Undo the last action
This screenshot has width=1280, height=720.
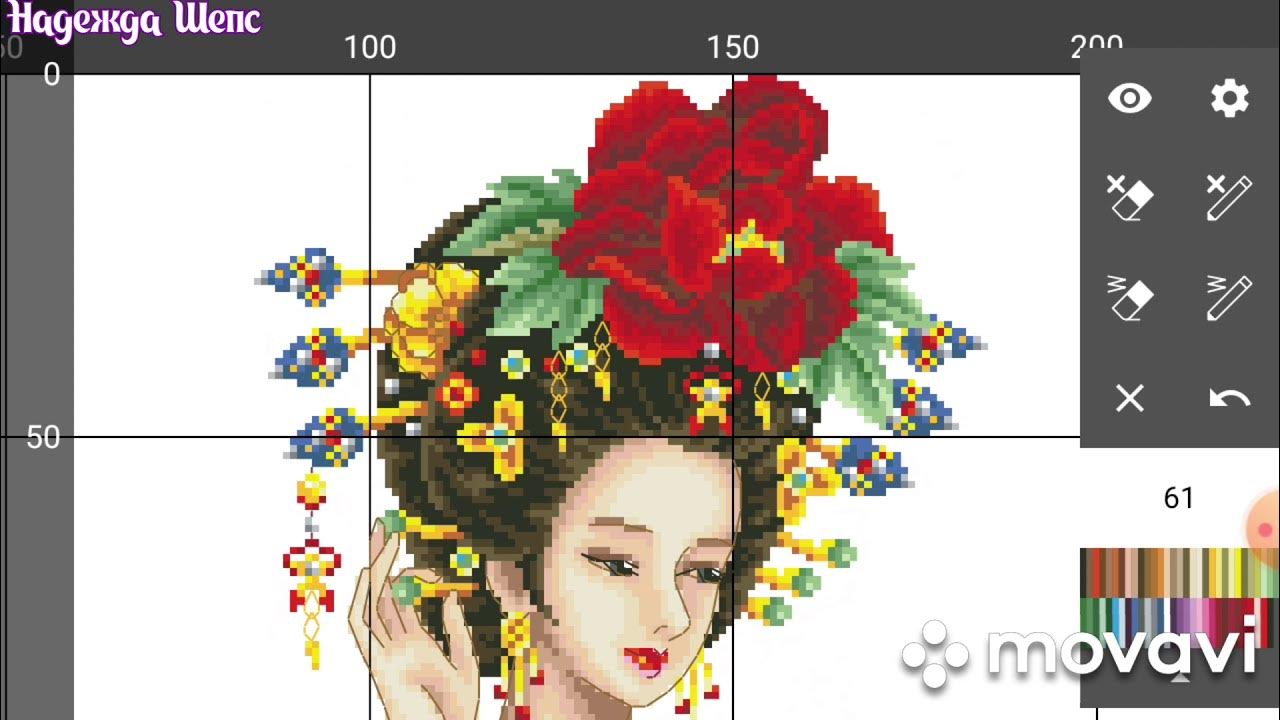pyautogui.click(x=1229, y=399)
